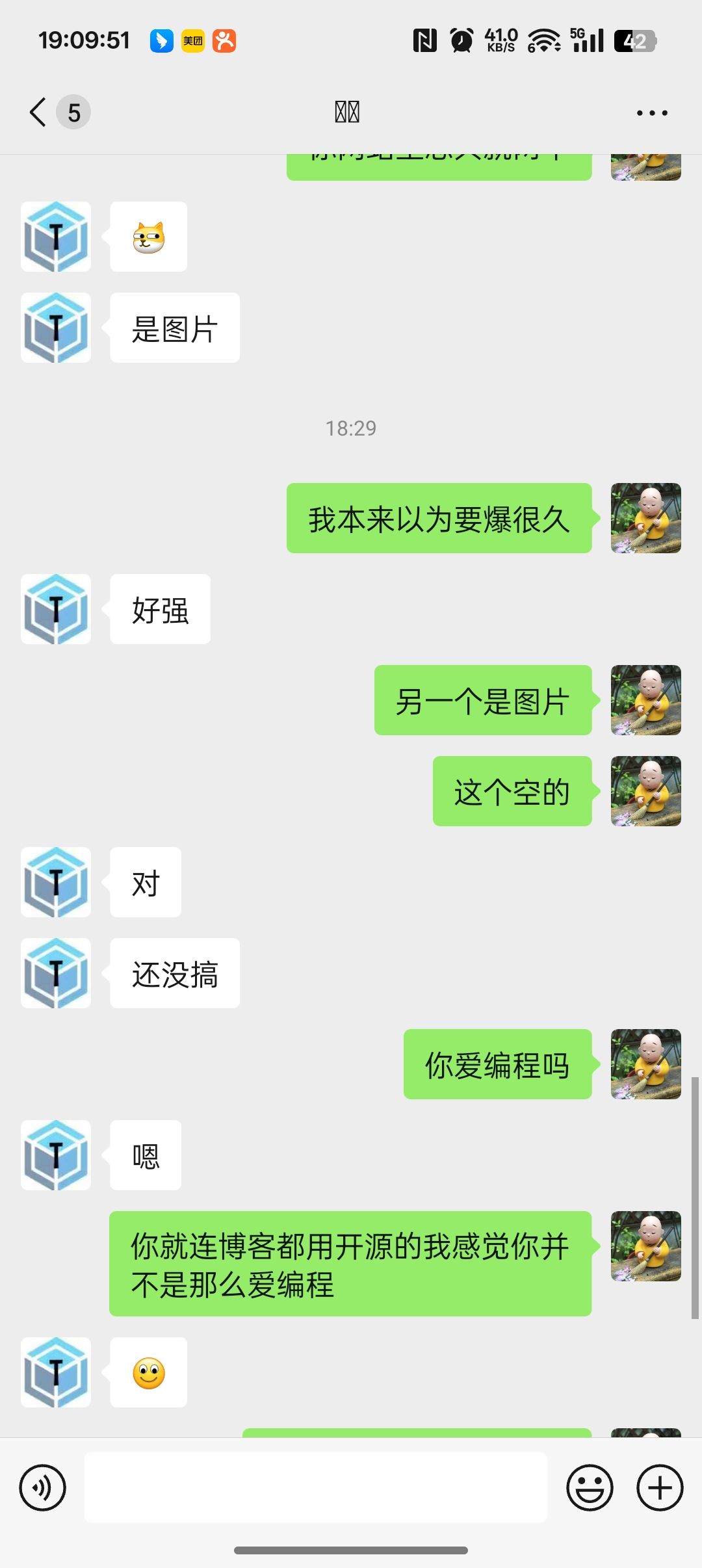The width and height of the screenshot is (702, 1568).
Task: Open the chat overflow menu
Action: coord(651,112)
